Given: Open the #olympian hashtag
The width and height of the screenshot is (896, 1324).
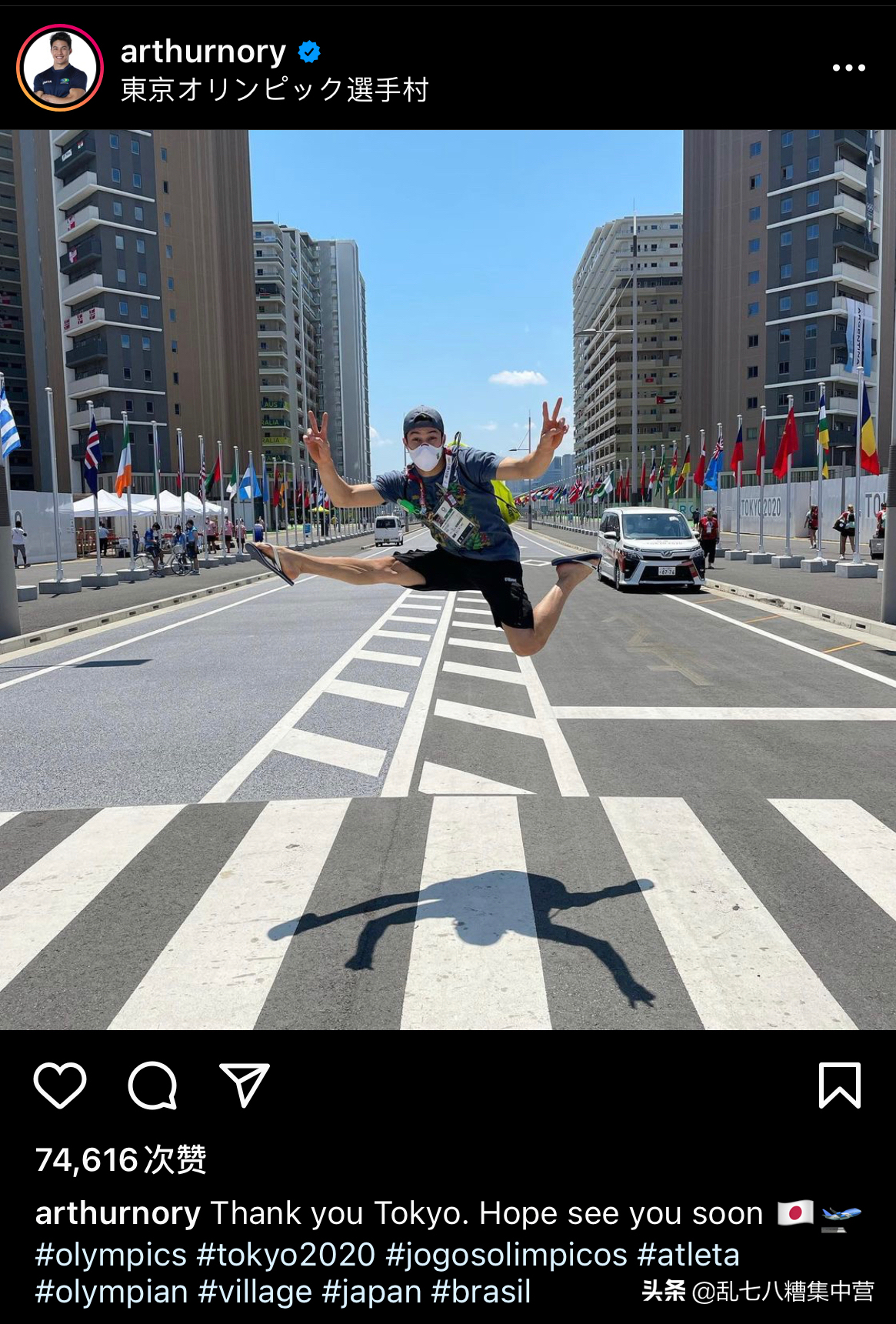Looking at the screenshot, I should point(112,1292).
